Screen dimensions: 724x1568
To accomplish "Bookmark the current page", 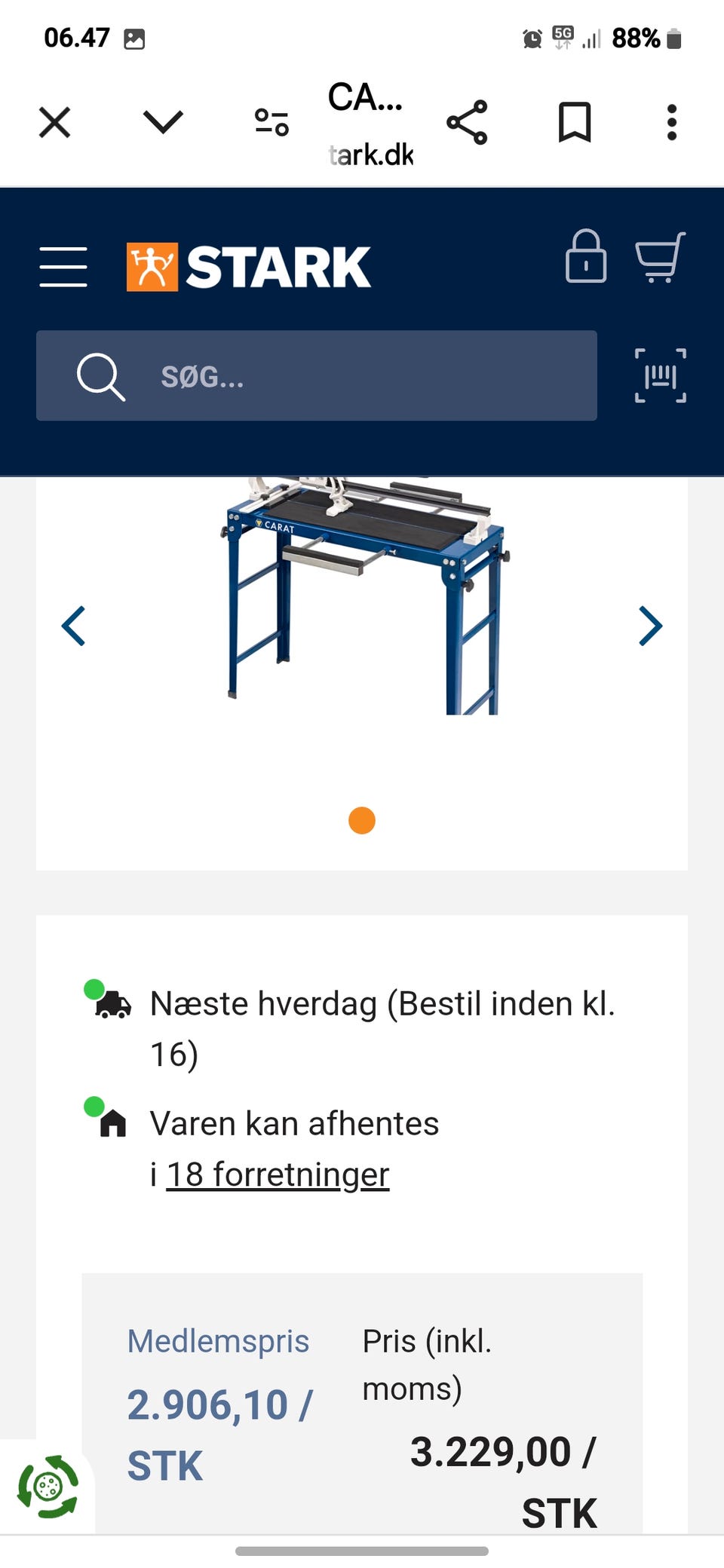I will pyautogui.click(x=575, y=121).
